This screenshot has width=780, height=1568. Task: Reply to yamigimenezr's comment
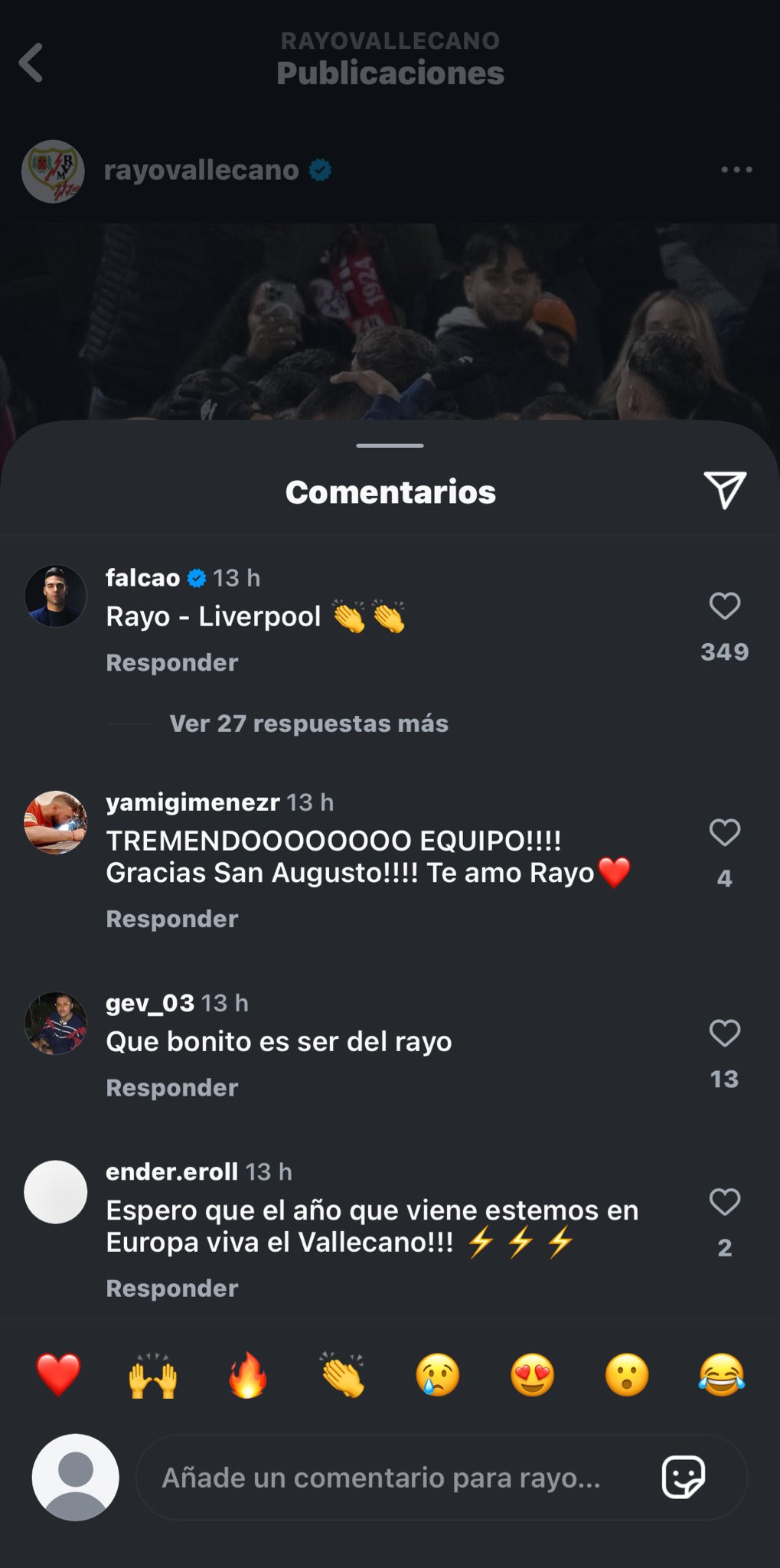click(x=172, y=919)
